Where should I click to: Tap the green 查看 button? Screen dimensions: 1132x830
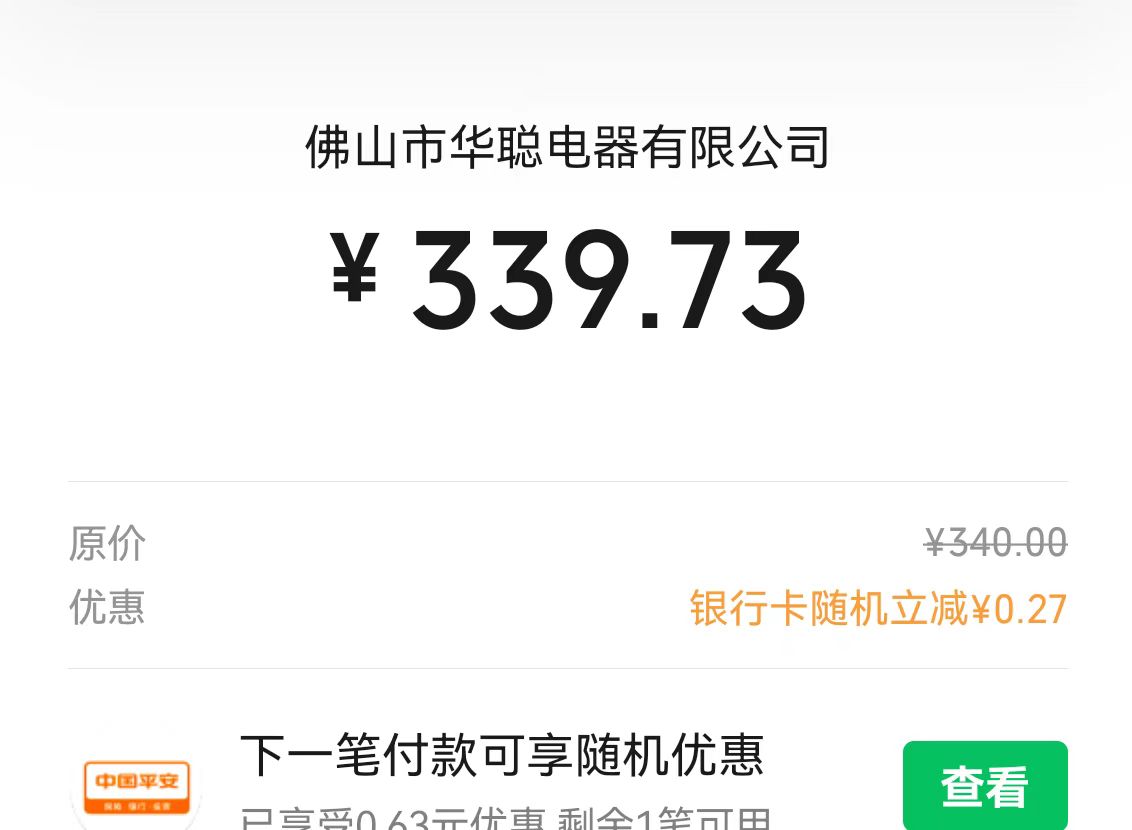(984, 787)
